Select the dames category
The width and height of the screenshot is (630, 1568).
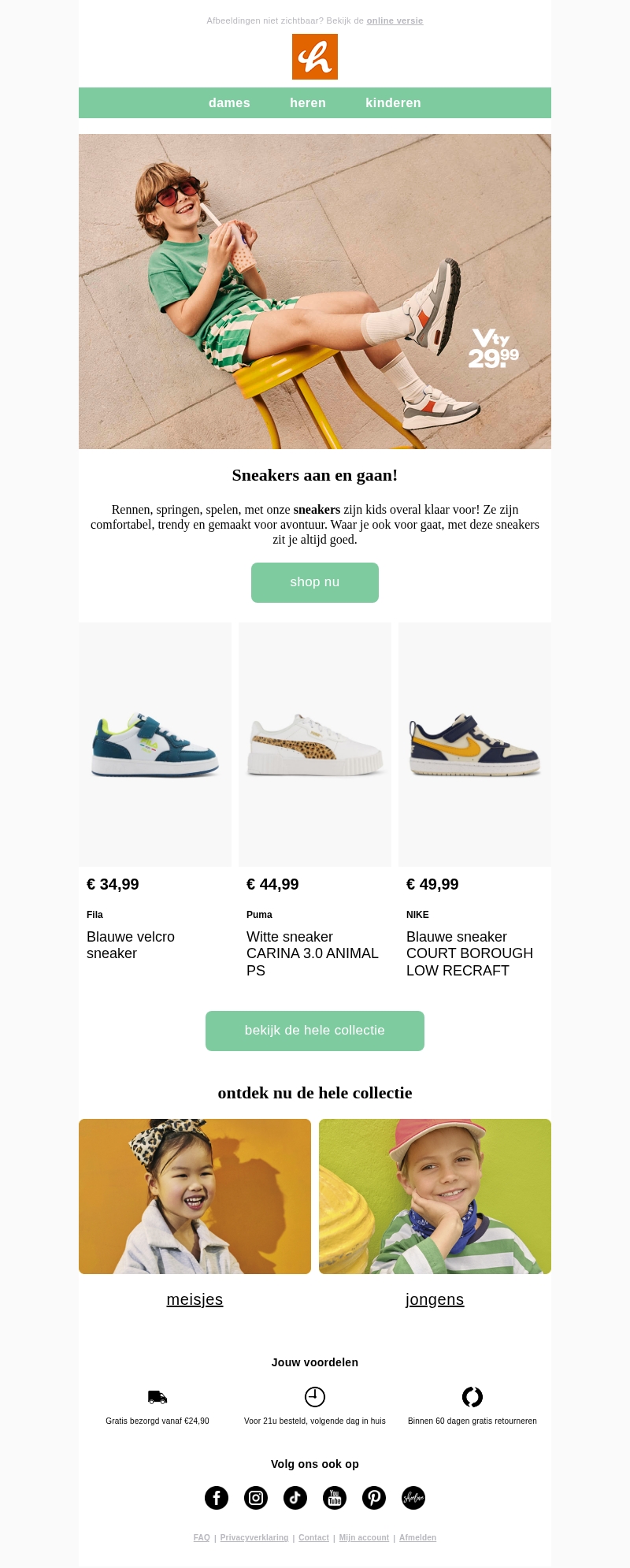(229, 103)
